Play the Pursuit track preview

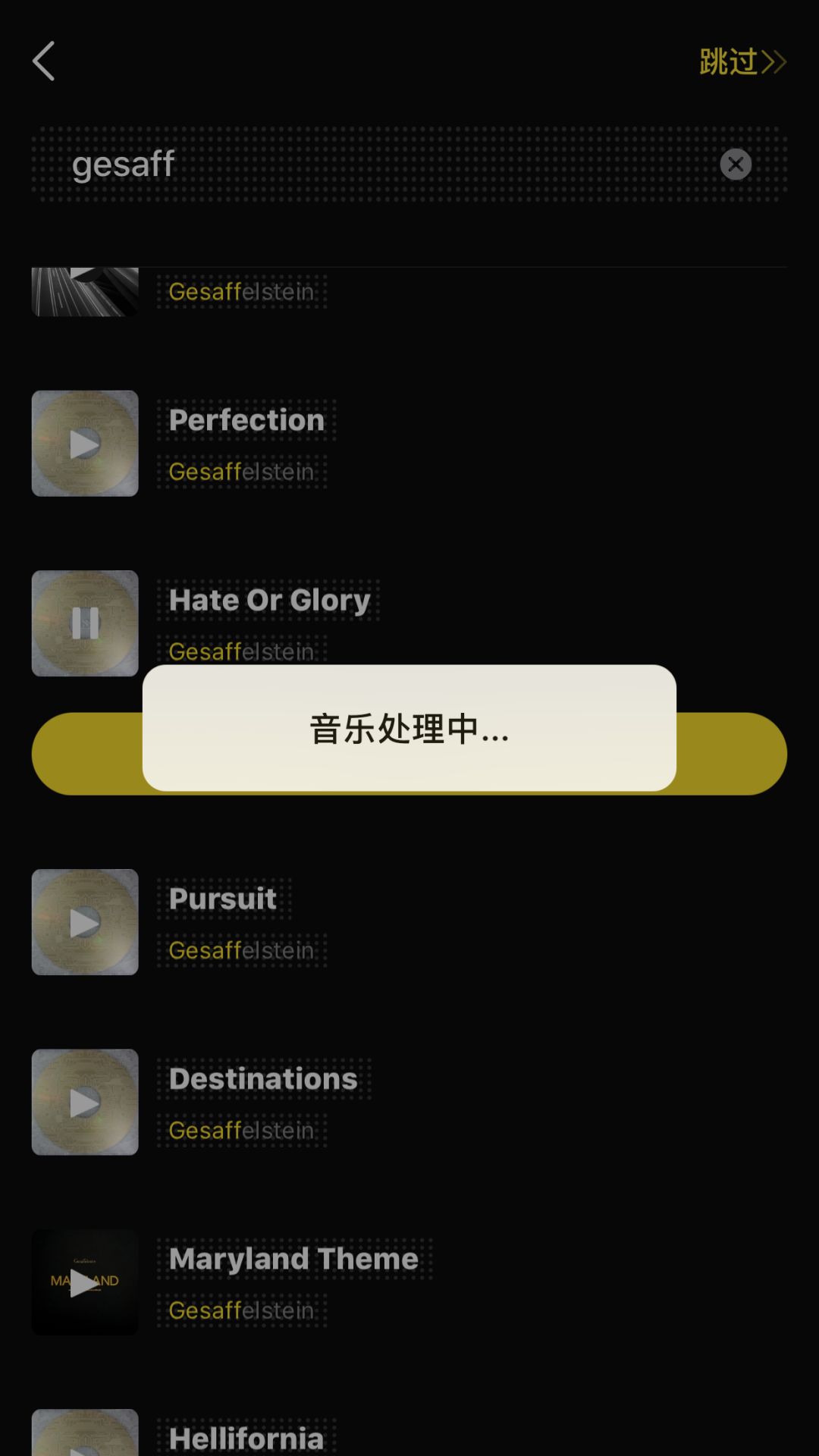click(85, 922)
